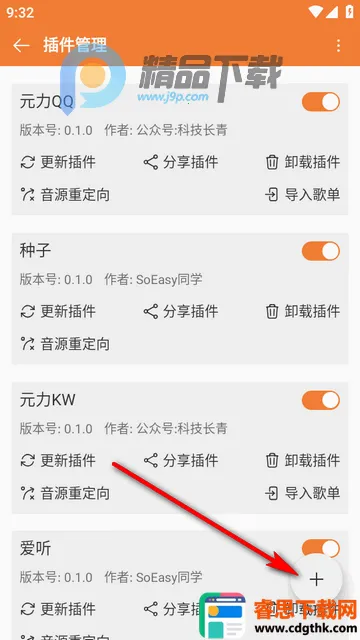Uninstall the 元力KW plugin

(302, 460)
